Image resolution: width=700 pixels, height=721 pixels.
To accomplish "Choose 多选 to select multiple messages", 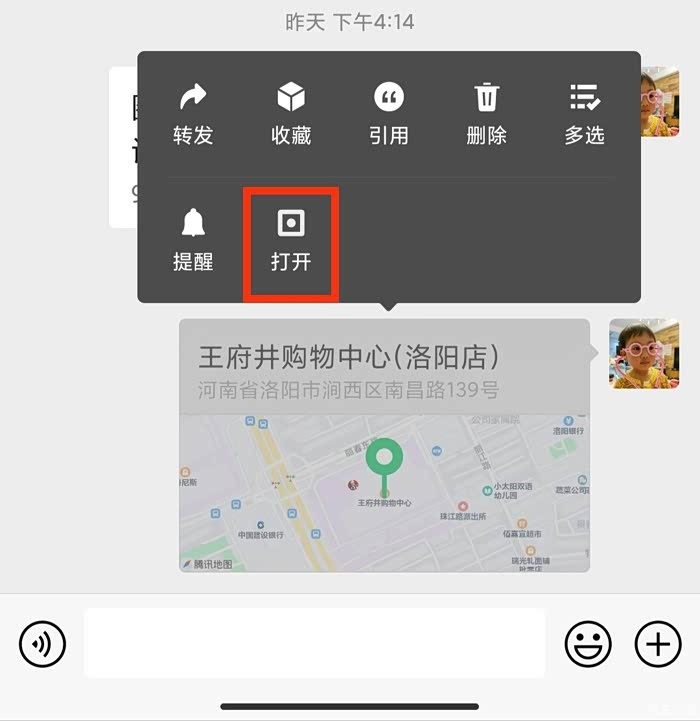I will [x=584, y=114].
